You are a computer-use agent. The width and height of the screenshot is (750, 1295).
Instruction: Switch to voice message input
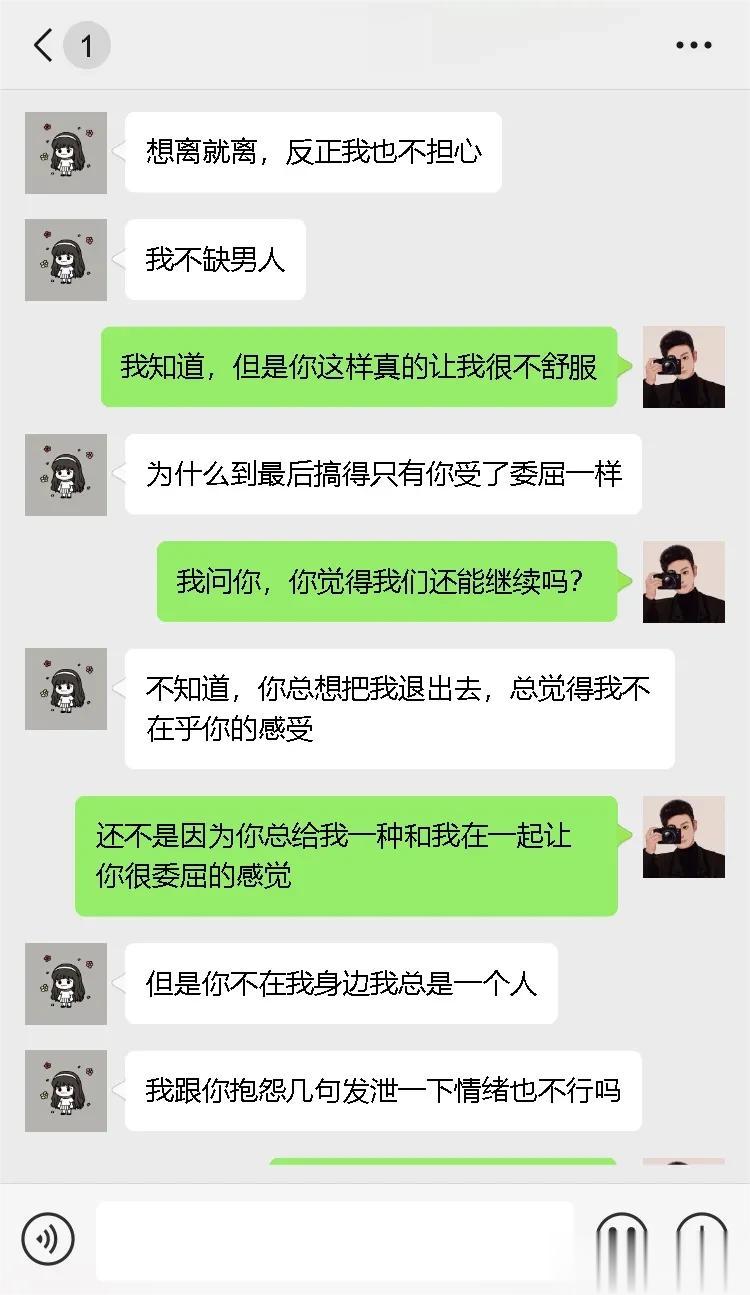tap(47, 1238)
